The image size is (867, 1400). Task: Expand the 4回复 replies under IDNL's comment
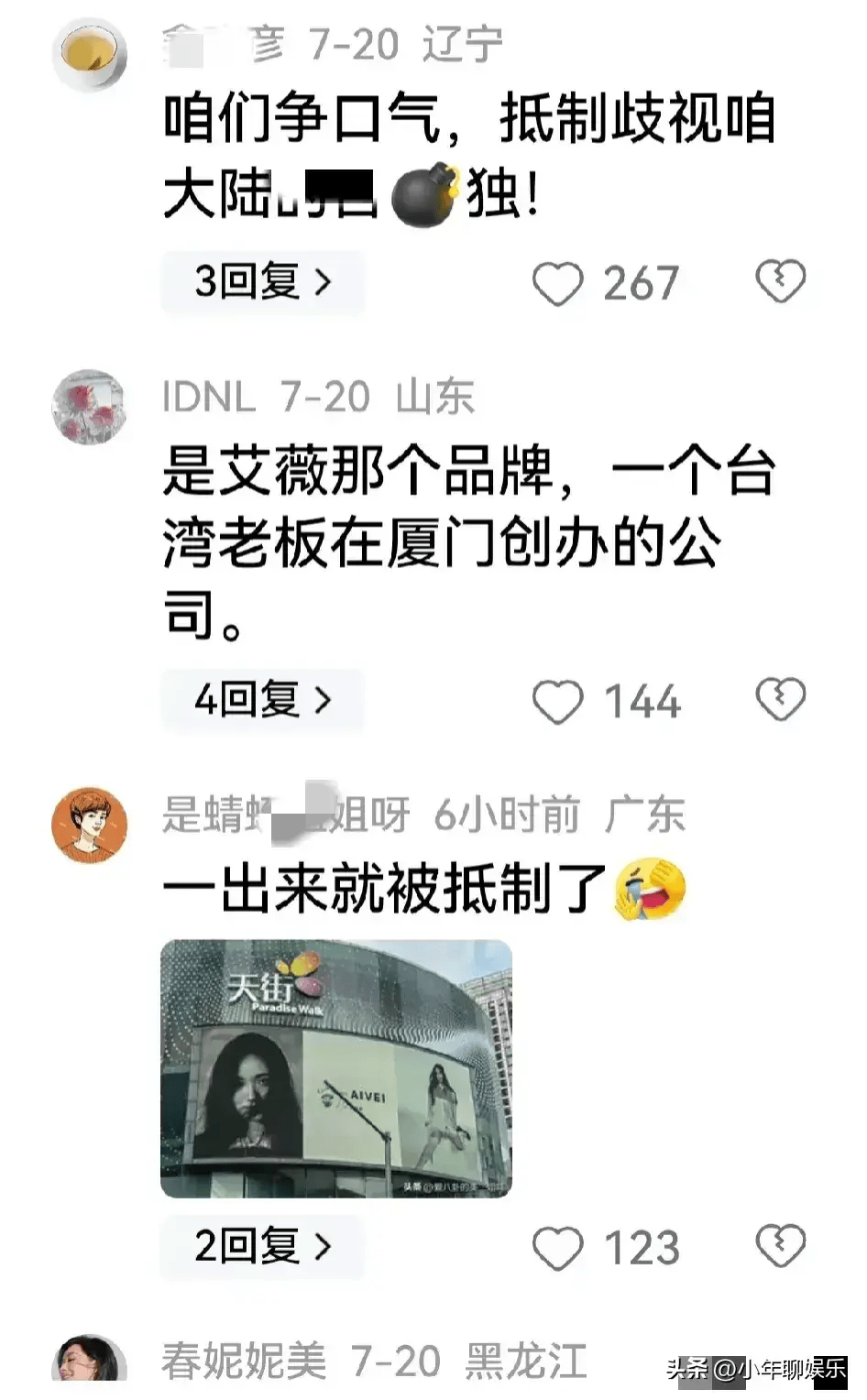(262, 701)
